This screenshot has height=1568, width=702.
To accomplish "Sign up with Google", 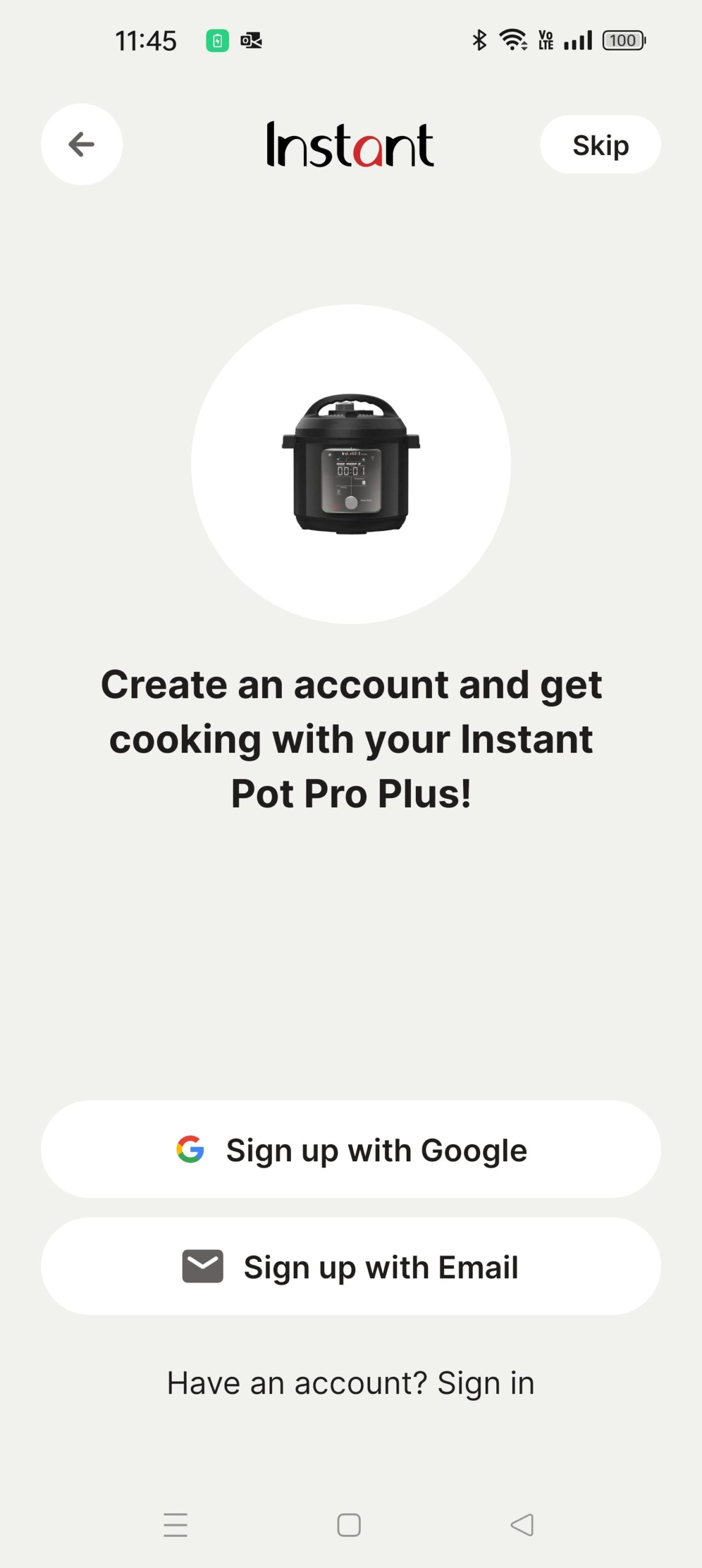I will (x=350, y=1150).
